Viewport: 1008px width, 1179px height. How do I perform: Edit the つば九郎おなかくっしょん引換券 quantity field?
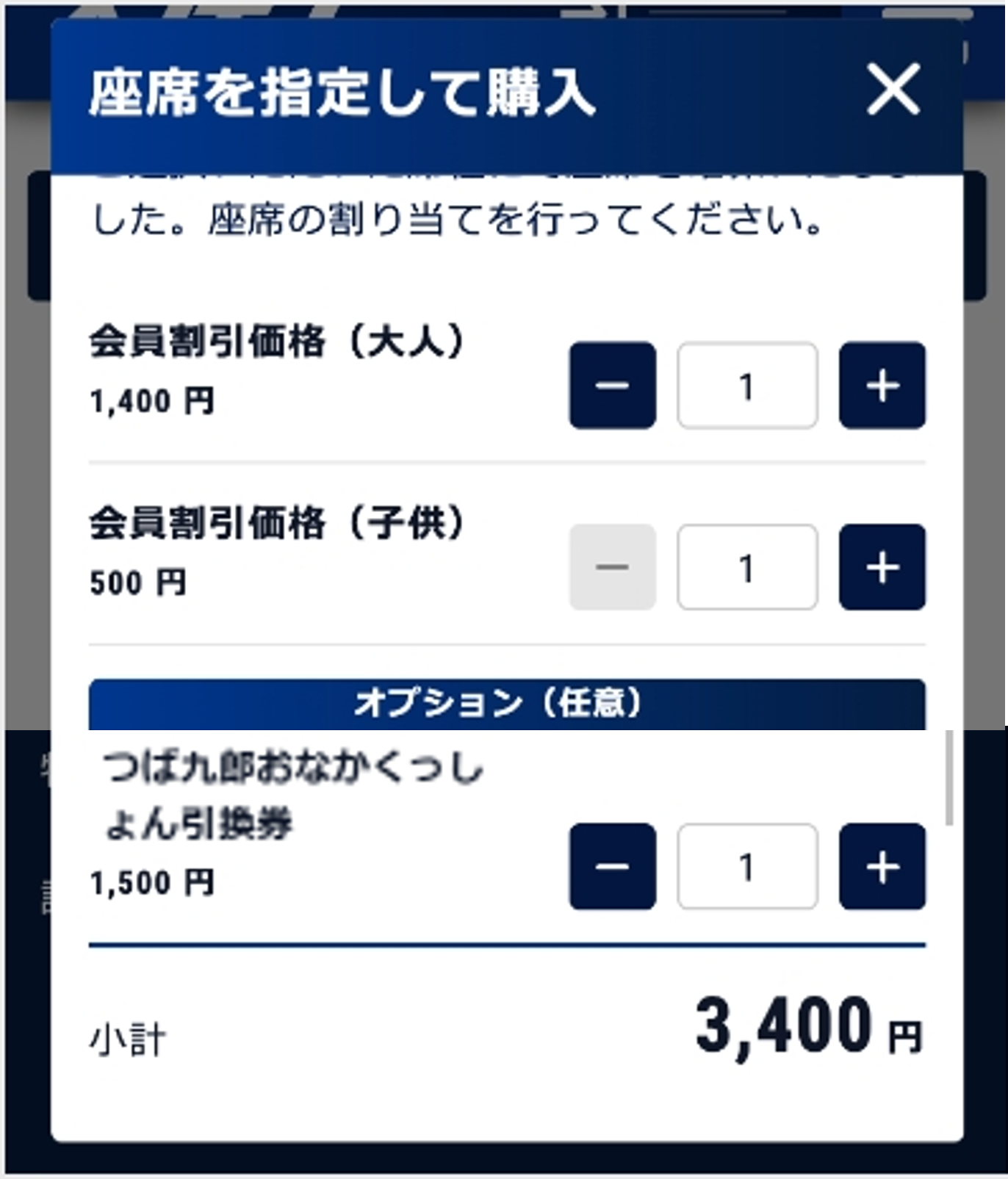[x=746, y=866]
